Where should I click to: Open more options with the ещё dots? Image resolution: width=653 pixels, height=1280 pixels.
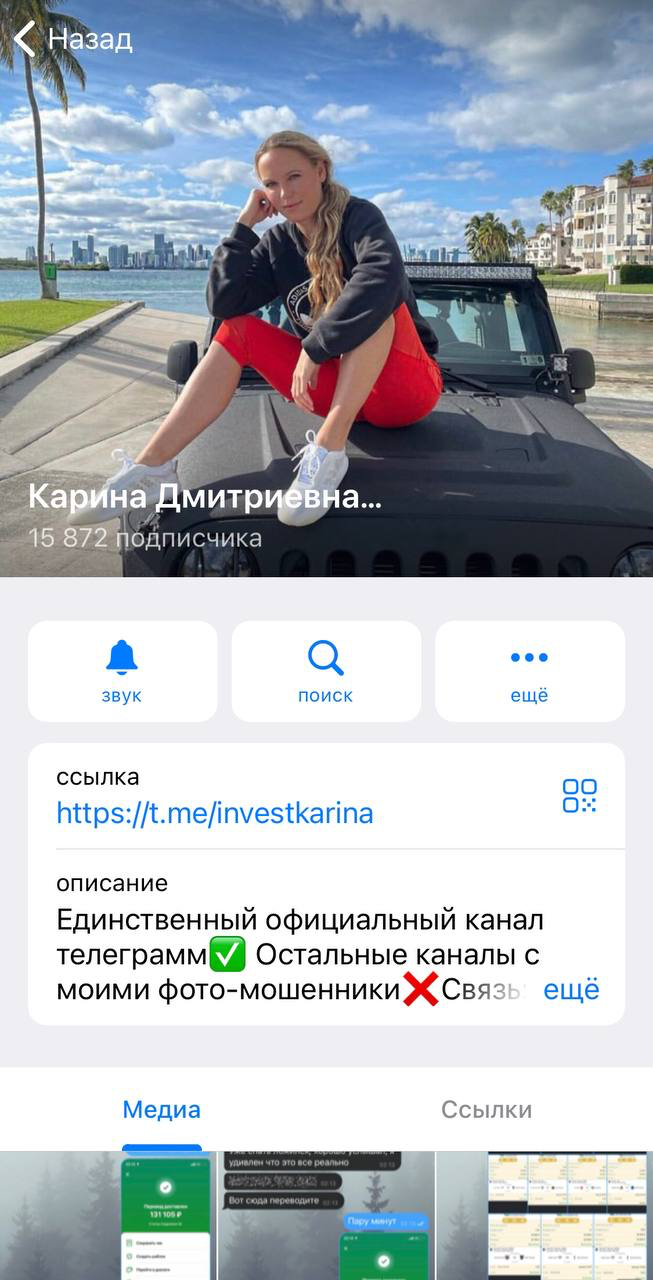point(529,671)
